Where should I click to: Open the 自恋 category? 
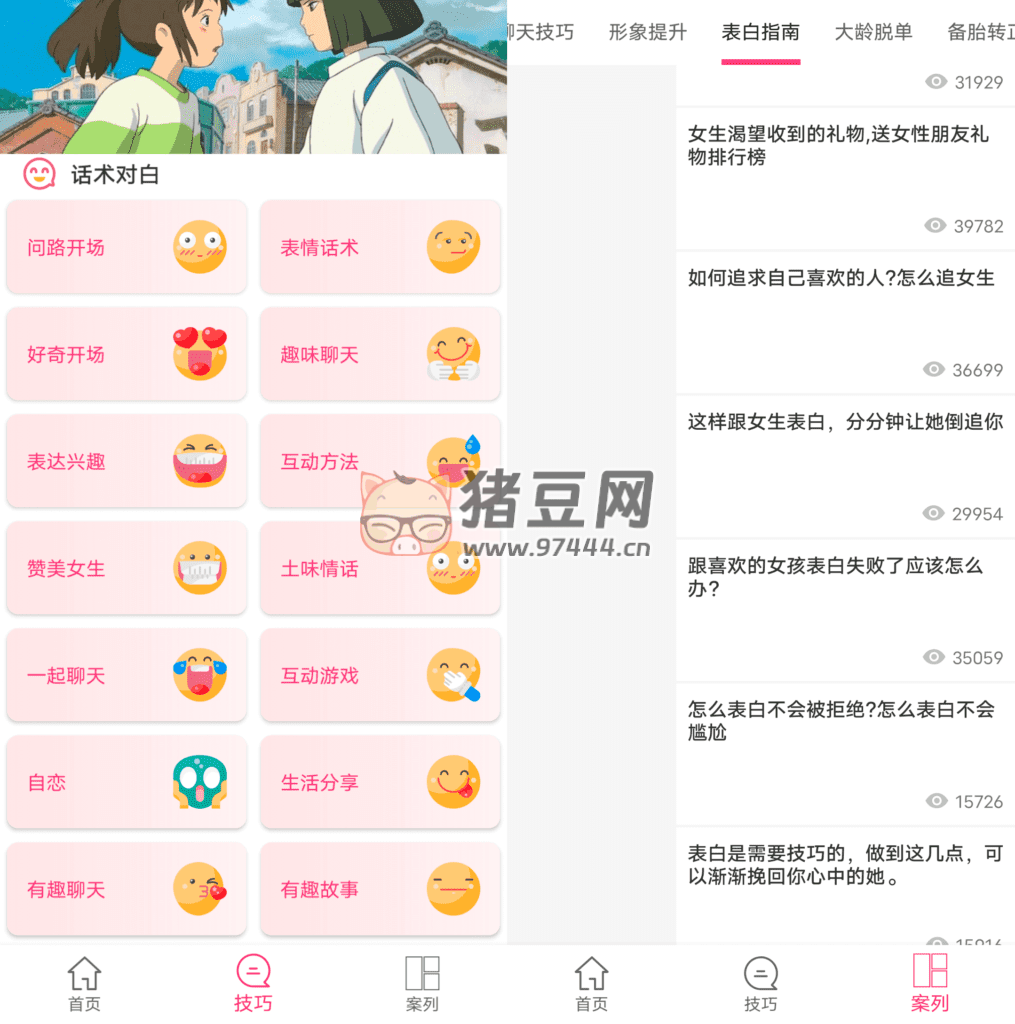126,782
